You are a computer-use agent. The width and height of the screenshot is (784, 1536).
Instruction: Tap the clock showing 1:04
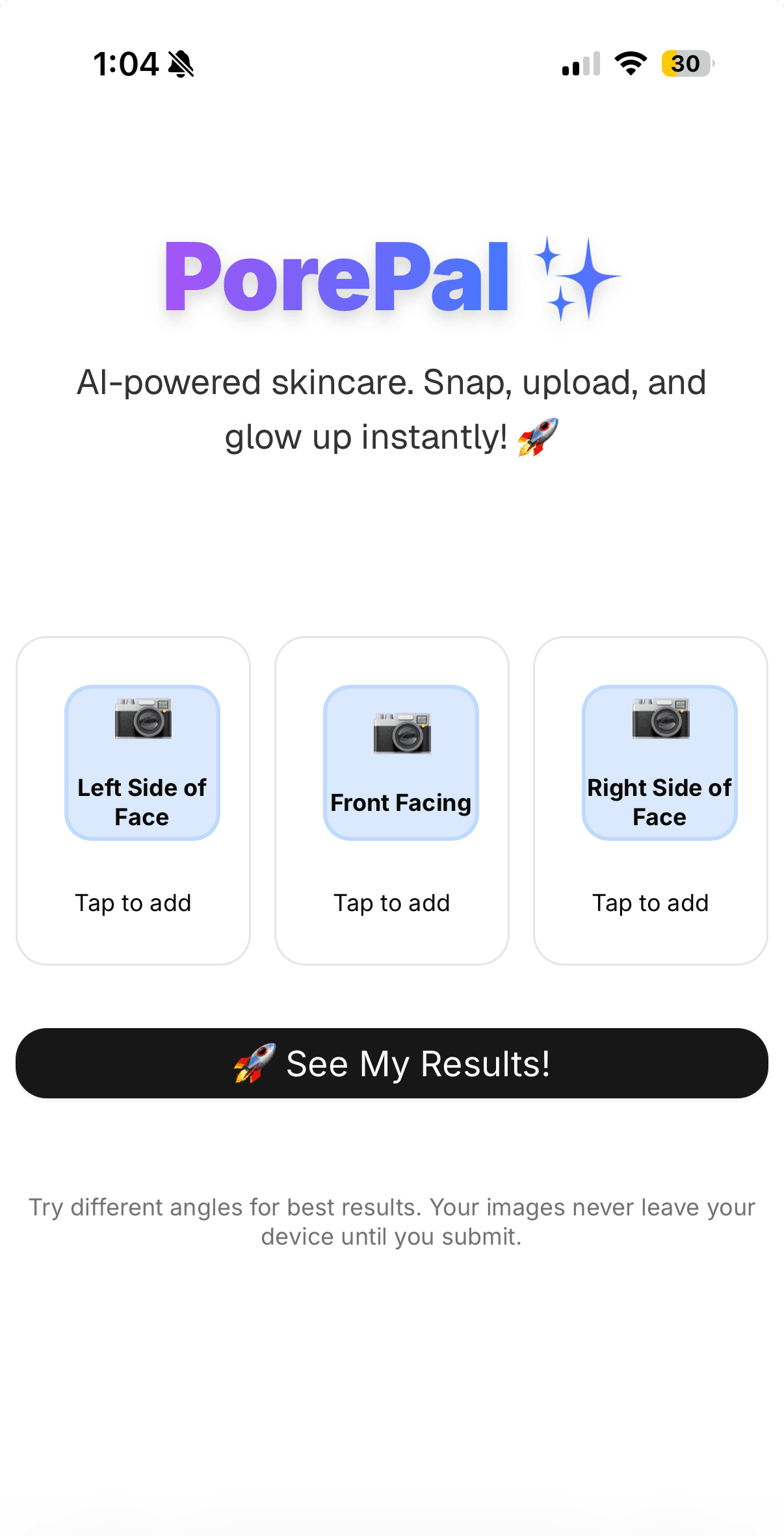tap(127, 63)
